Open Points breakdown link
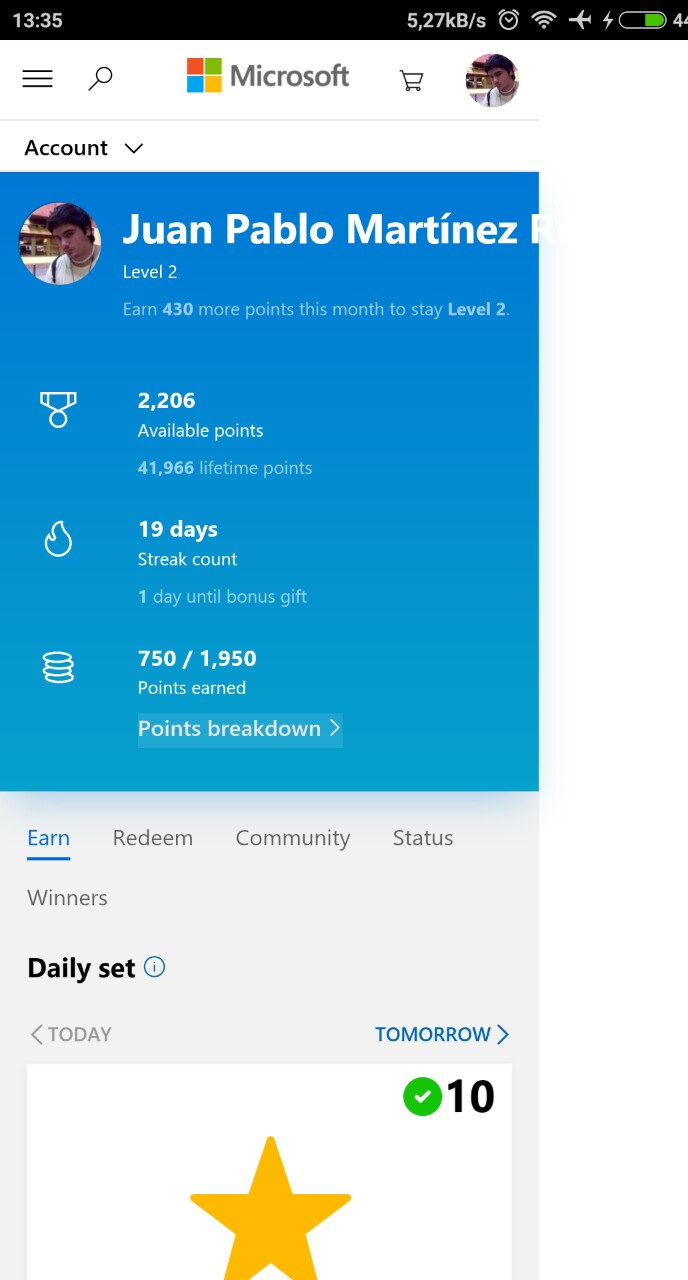 pyautogui.click(x=240, y=729)
